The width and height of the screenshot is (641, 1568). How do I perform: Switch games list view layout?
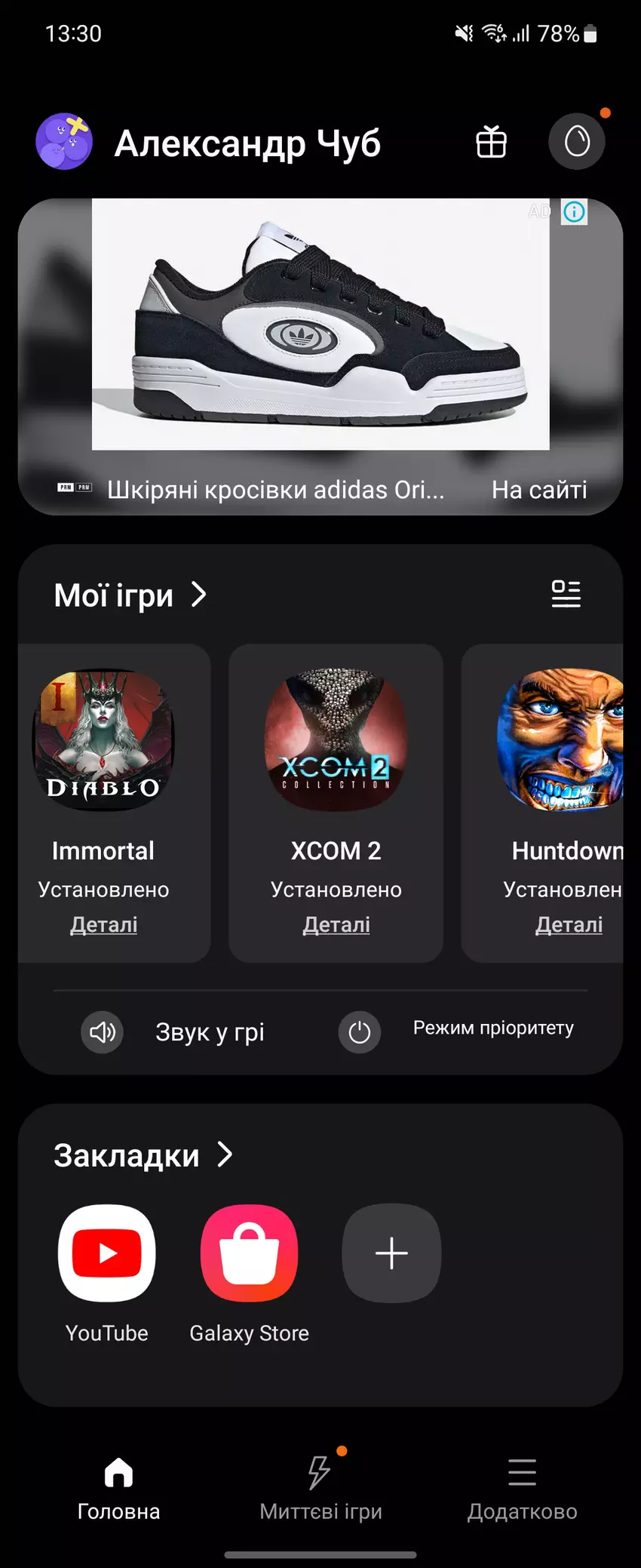click(x=566, y=595)
